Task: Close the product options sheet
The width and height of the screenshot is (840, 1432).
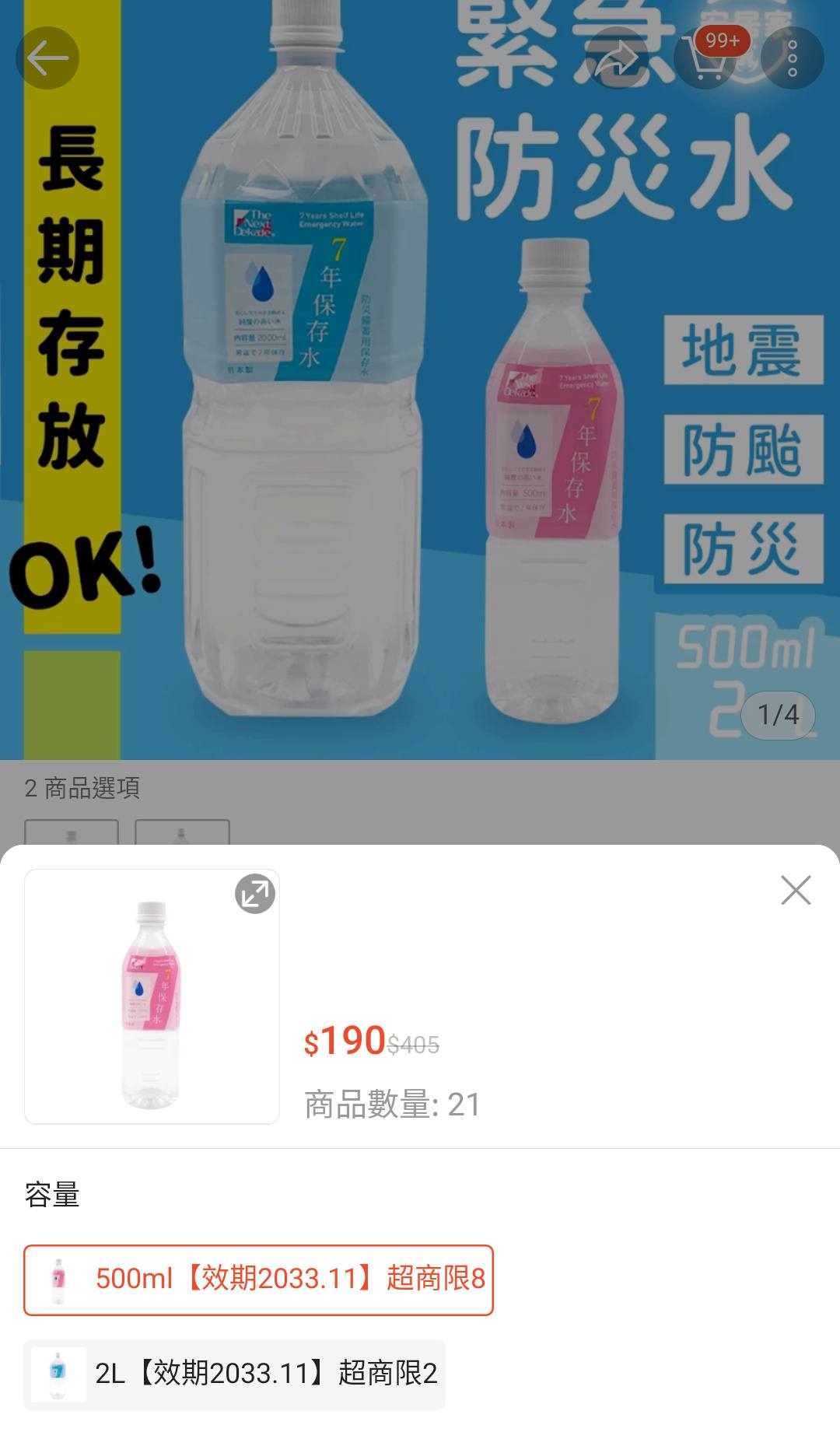Action: pos(796,891)
